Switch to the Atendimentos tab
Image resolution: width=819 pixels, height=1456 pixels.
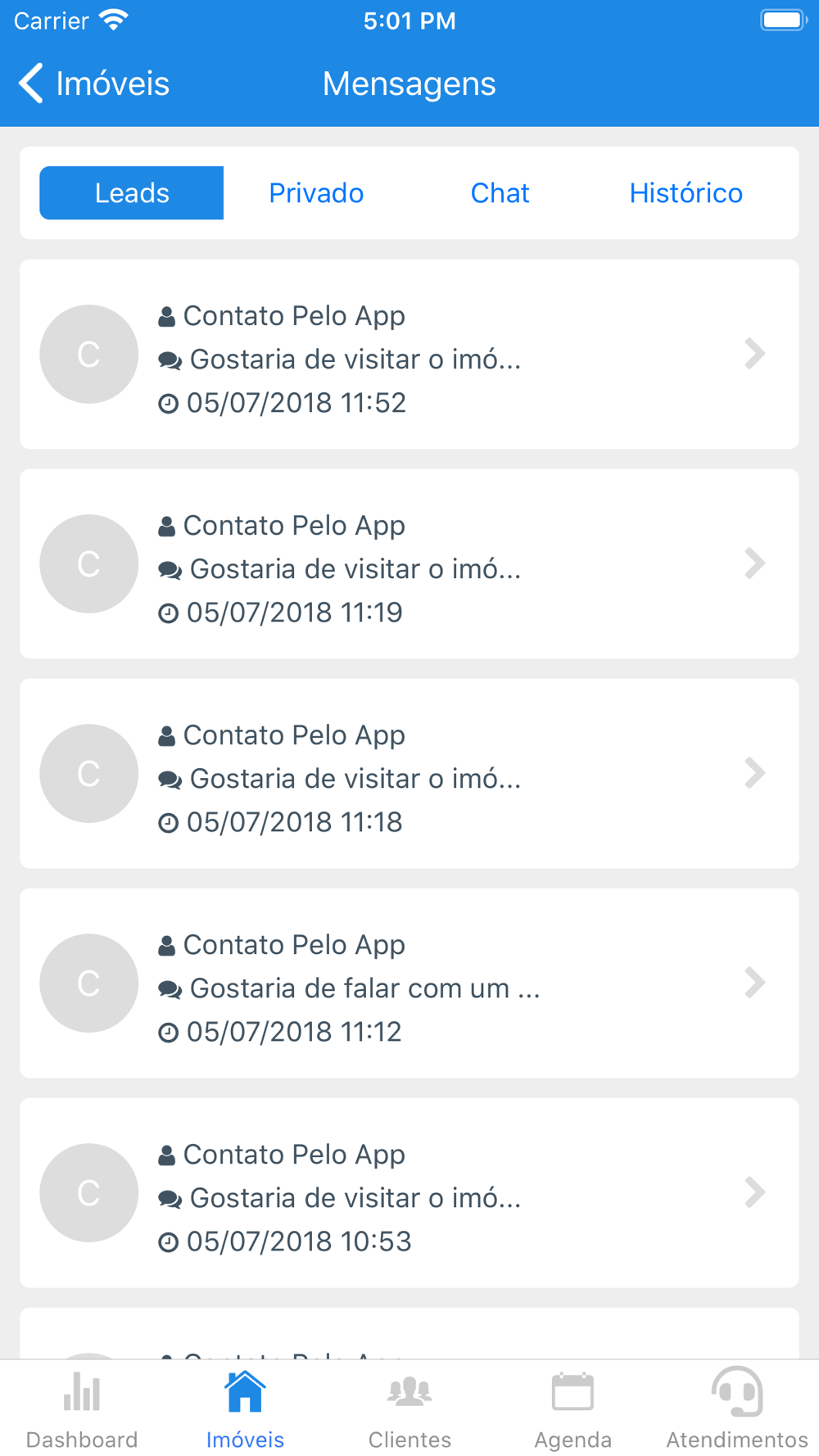tap(737, 1410)
